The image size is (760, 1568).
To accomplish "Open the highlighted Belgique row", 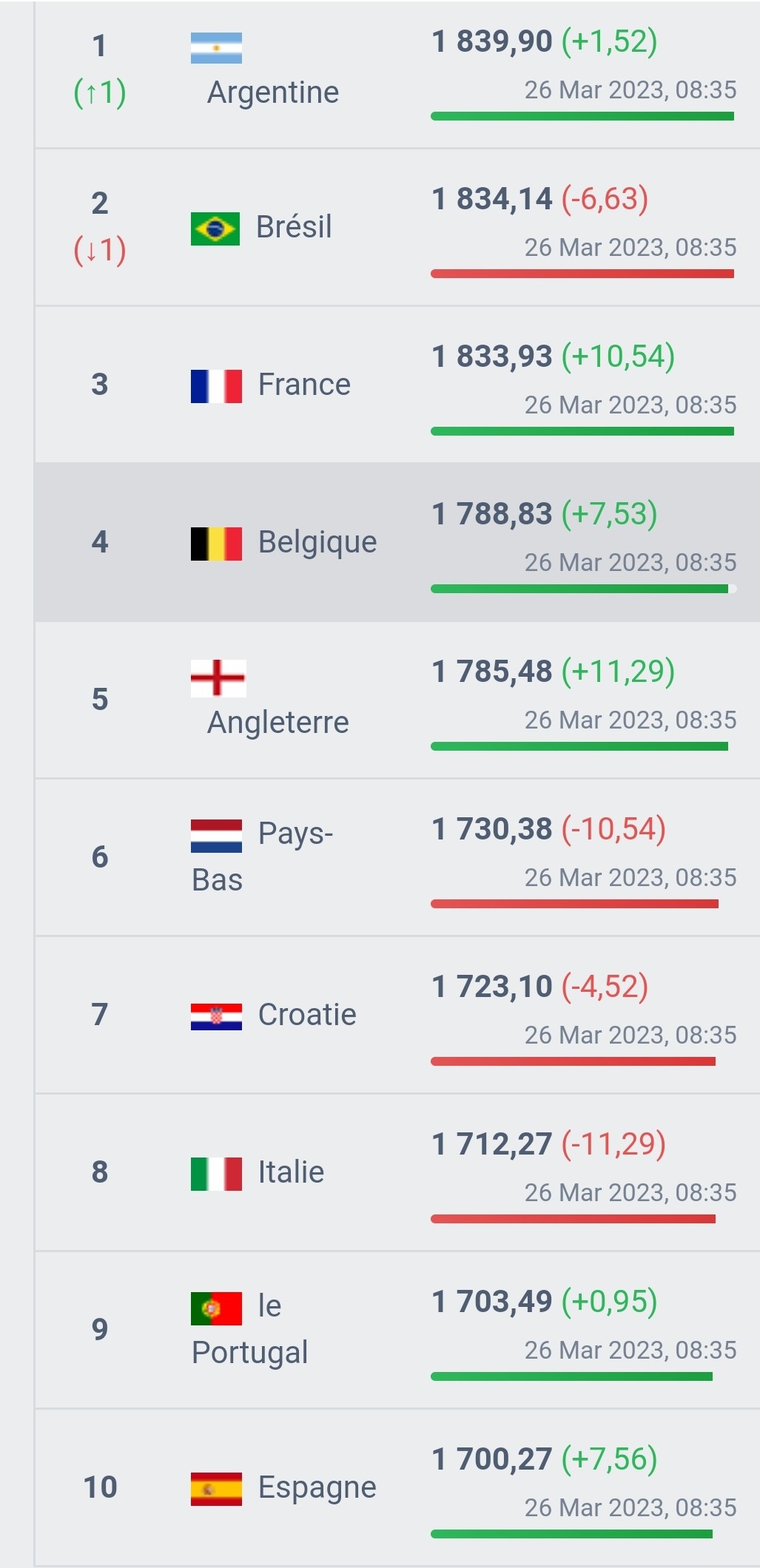I will coord(317,542).
